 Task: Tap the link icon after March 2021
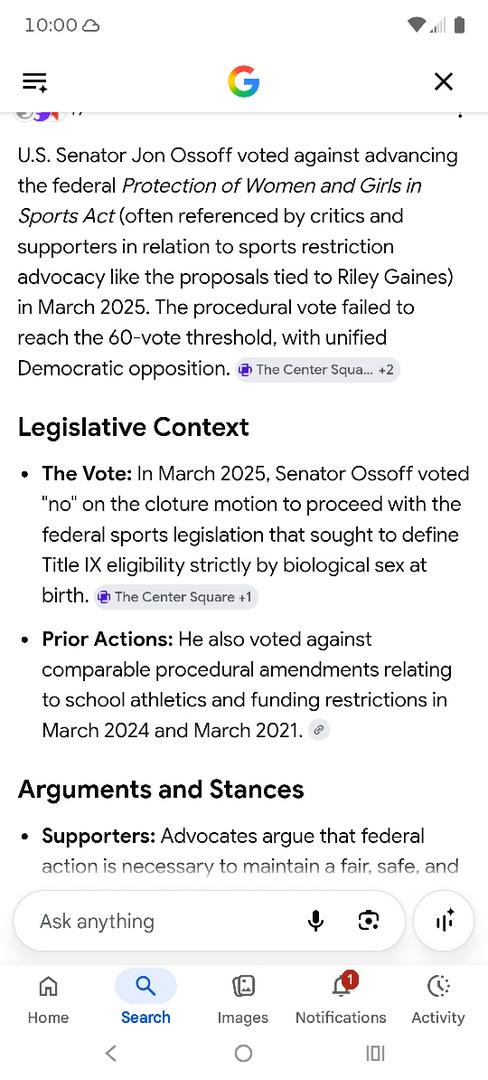pyautogui.click(x=317, y=731)
